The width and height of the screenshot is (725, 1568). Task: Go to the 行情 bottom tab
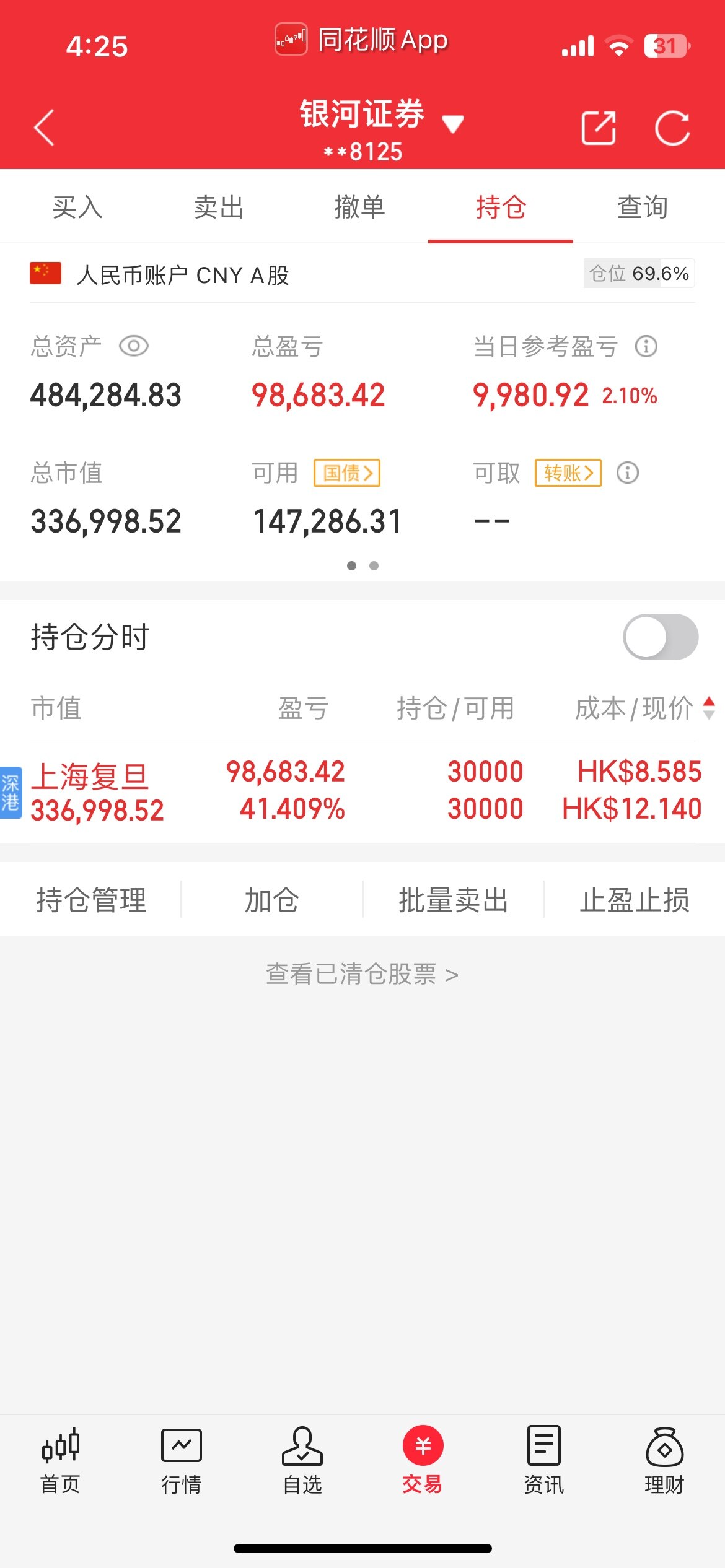(x=181, y=1461)
